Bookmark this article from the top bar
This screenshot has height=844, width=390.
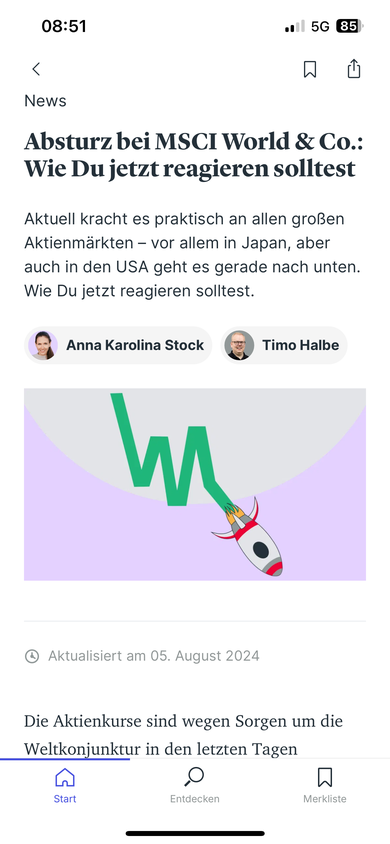310,69
